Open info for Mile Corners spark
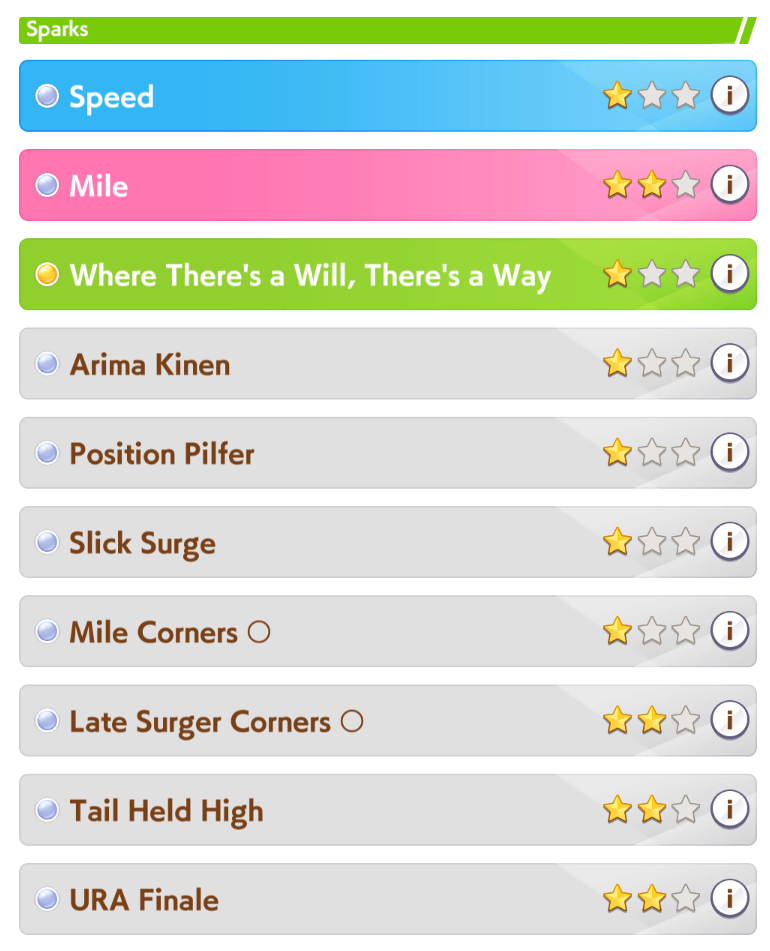Image resolution: width=770 pixels, height=951 pixels. pos(730,631)
